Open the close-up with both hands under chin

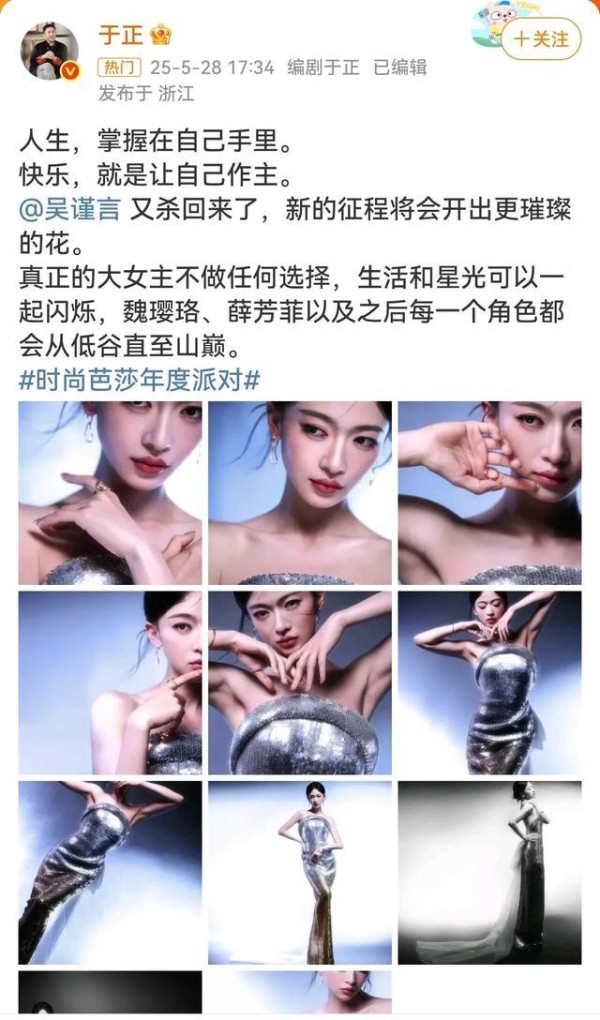300,683
